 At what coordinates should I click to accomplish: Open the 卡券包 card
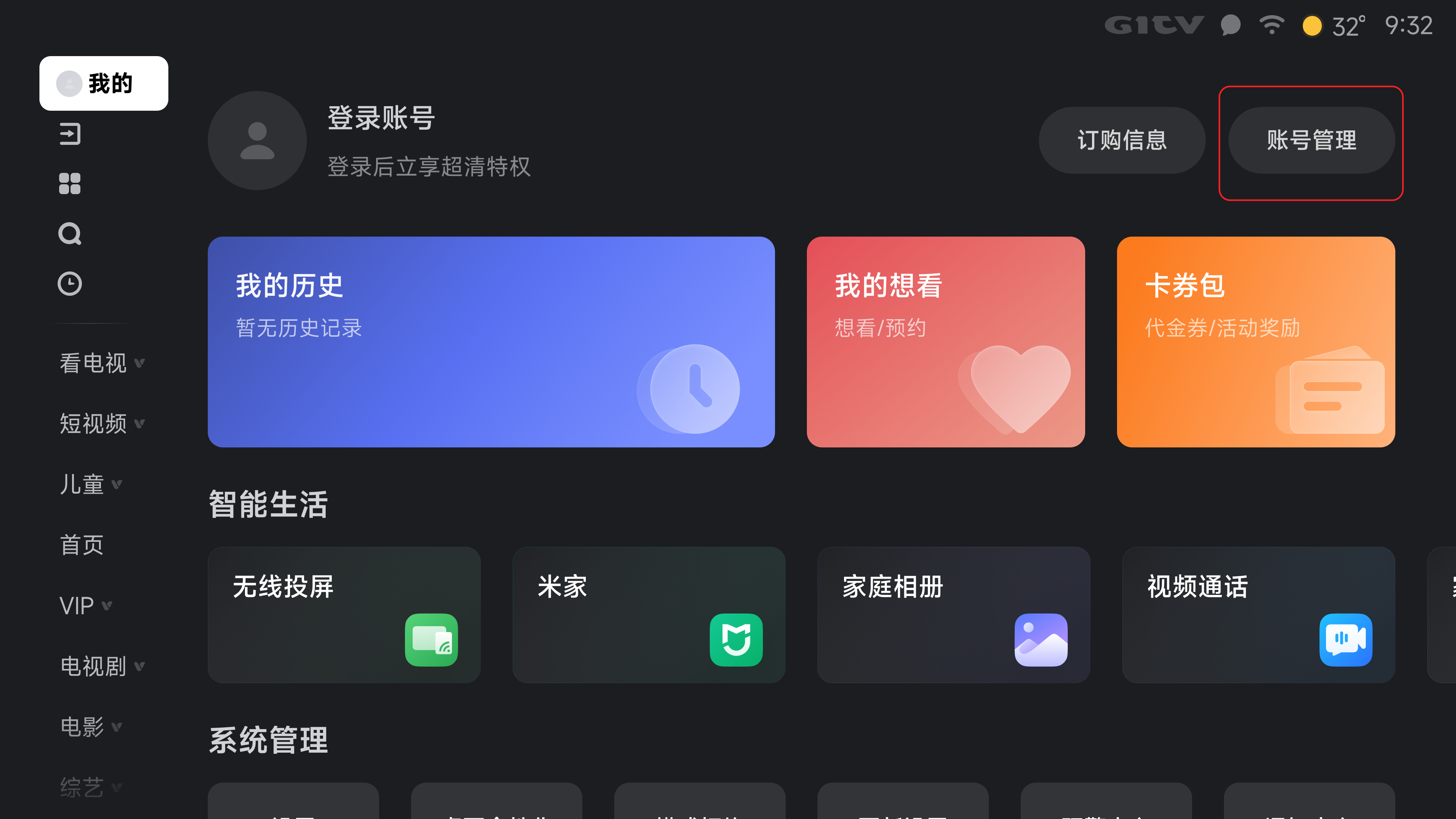click(1255, 341)
